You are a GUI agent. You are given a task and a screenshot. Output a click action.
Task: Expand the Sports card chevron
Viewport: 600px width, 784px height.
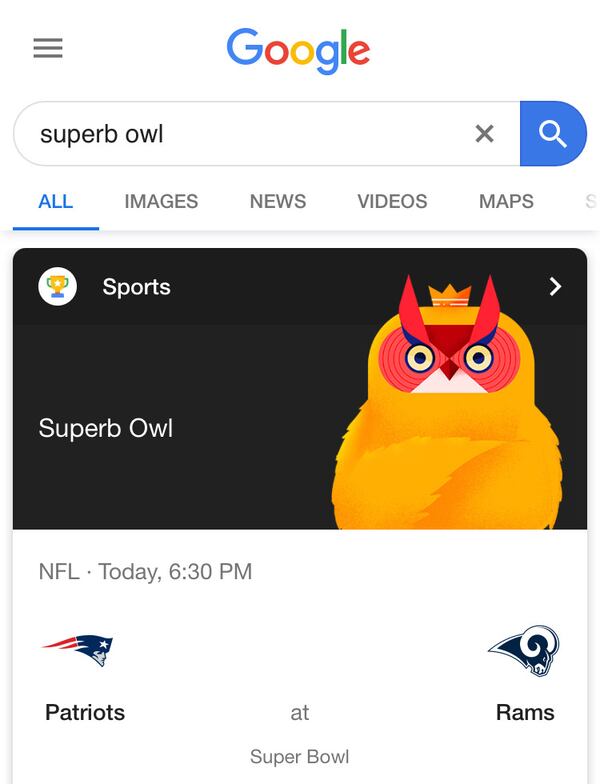556,287
